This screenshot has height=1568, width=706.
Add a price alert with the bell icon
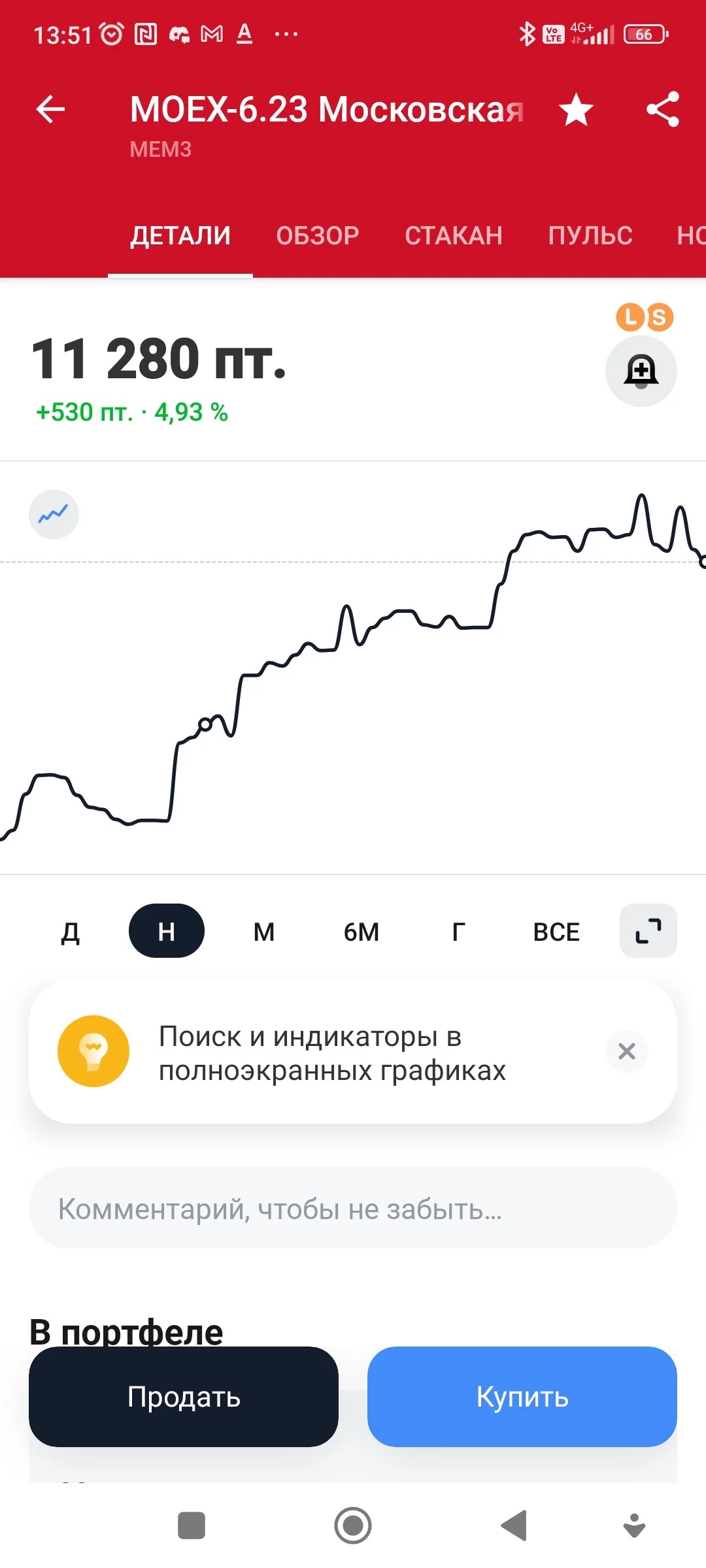point(641,371)
